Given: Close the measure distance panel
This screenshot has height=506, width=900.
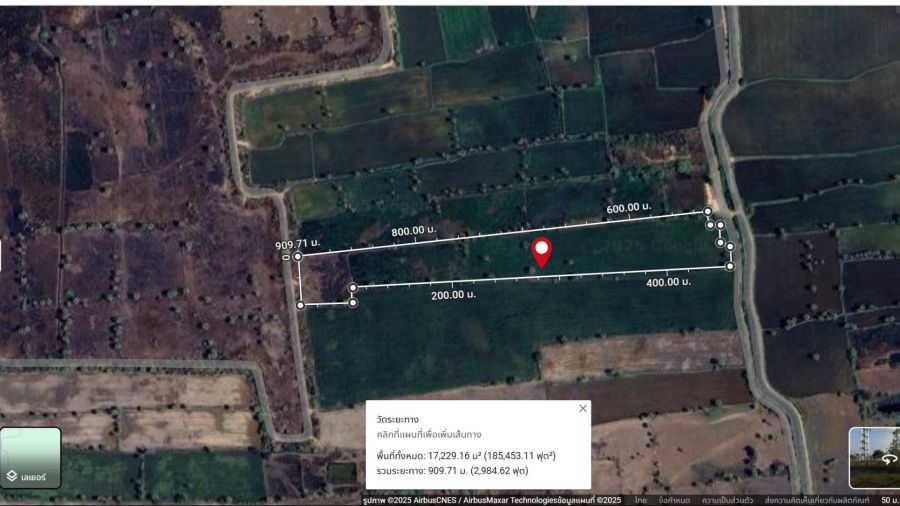Looking at the screenshot, I should tap(583, 408).
